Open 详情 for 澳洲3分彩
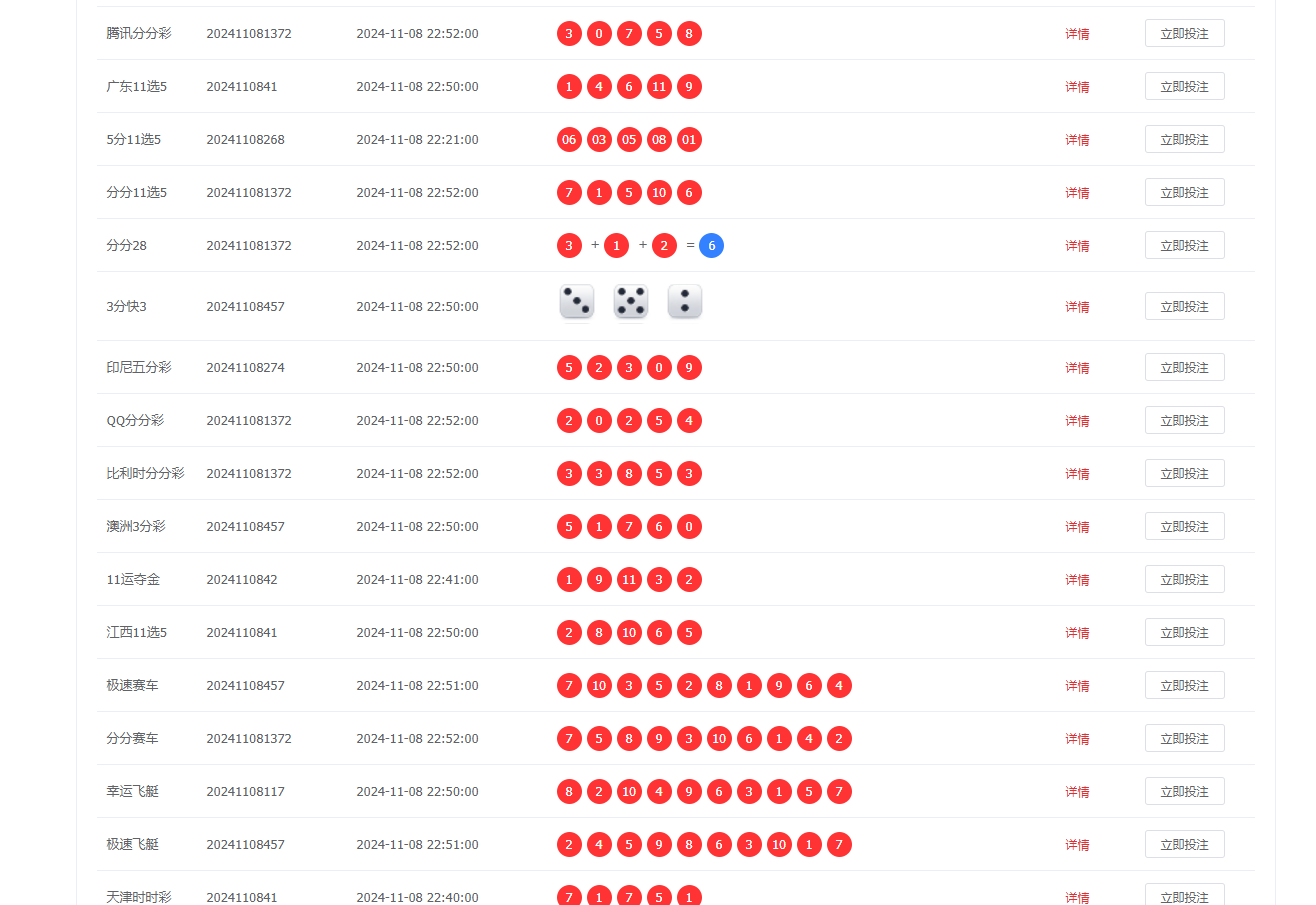 pos(1077,527)
